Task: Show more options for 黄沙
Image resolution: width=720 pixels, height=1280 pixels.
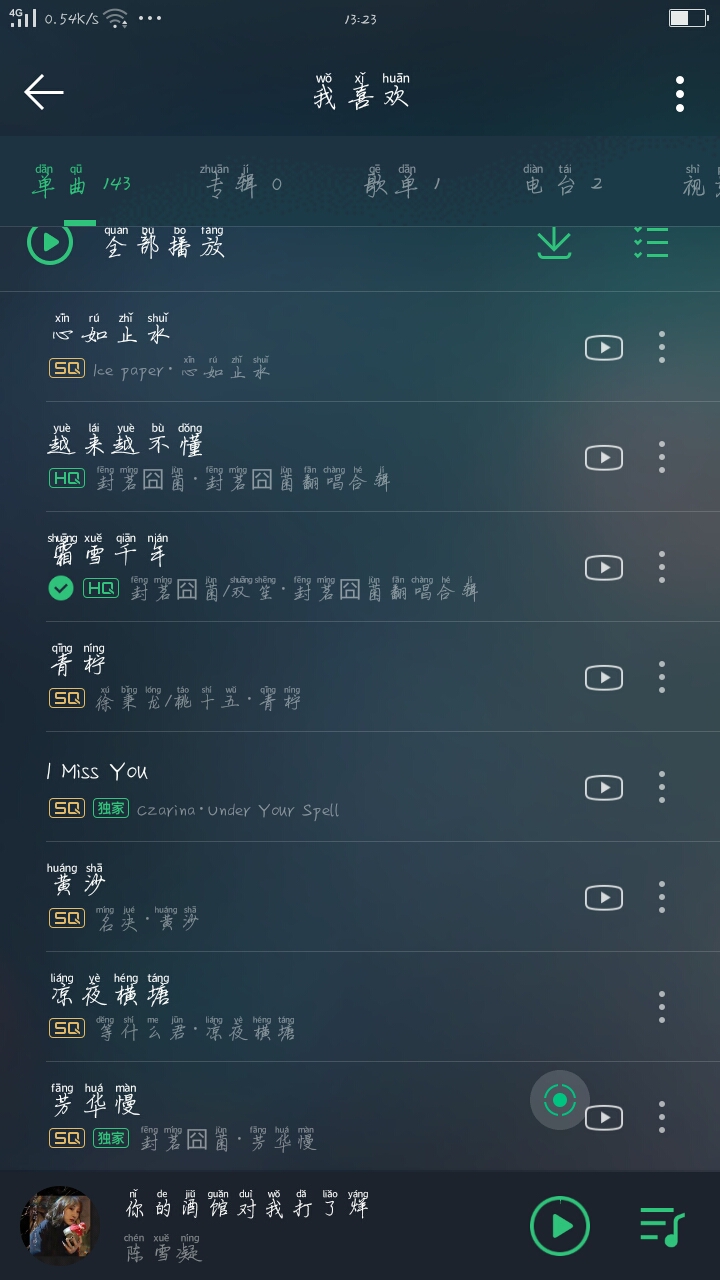Action: (x=661, y=897)
